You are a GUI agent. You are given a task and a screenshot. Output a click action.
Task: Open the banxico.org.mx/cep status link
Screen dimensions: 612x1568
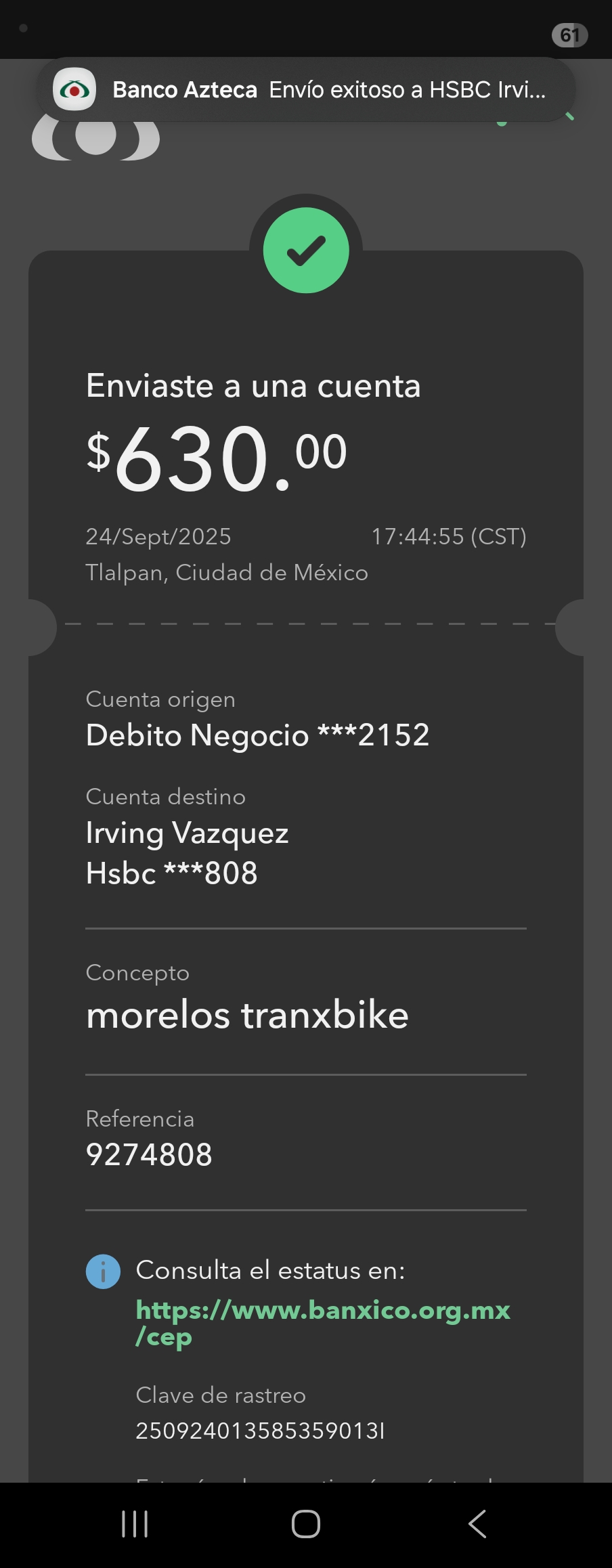[322, 1322]
